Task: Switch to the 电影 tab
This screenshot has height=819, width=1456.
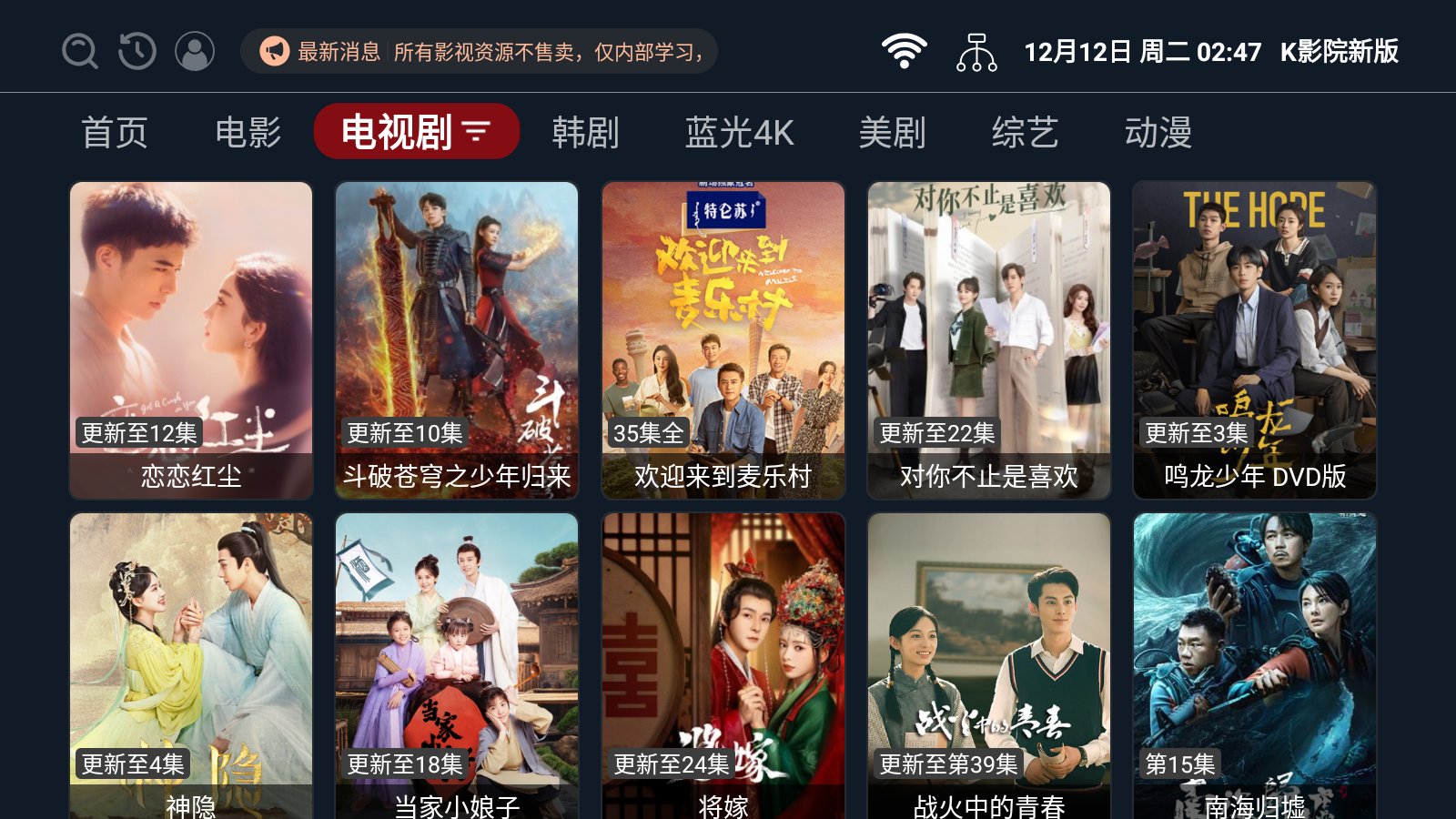Action: coord(248,133)
